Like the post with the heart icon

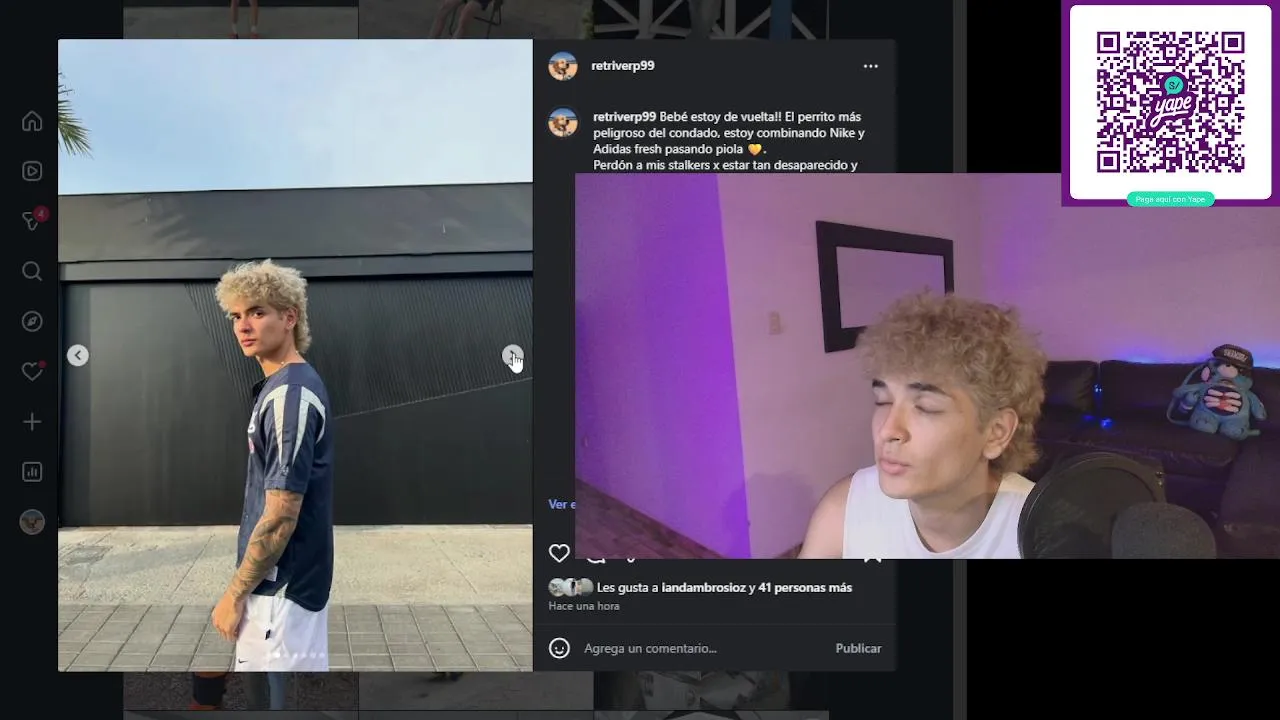coord(559,553)
